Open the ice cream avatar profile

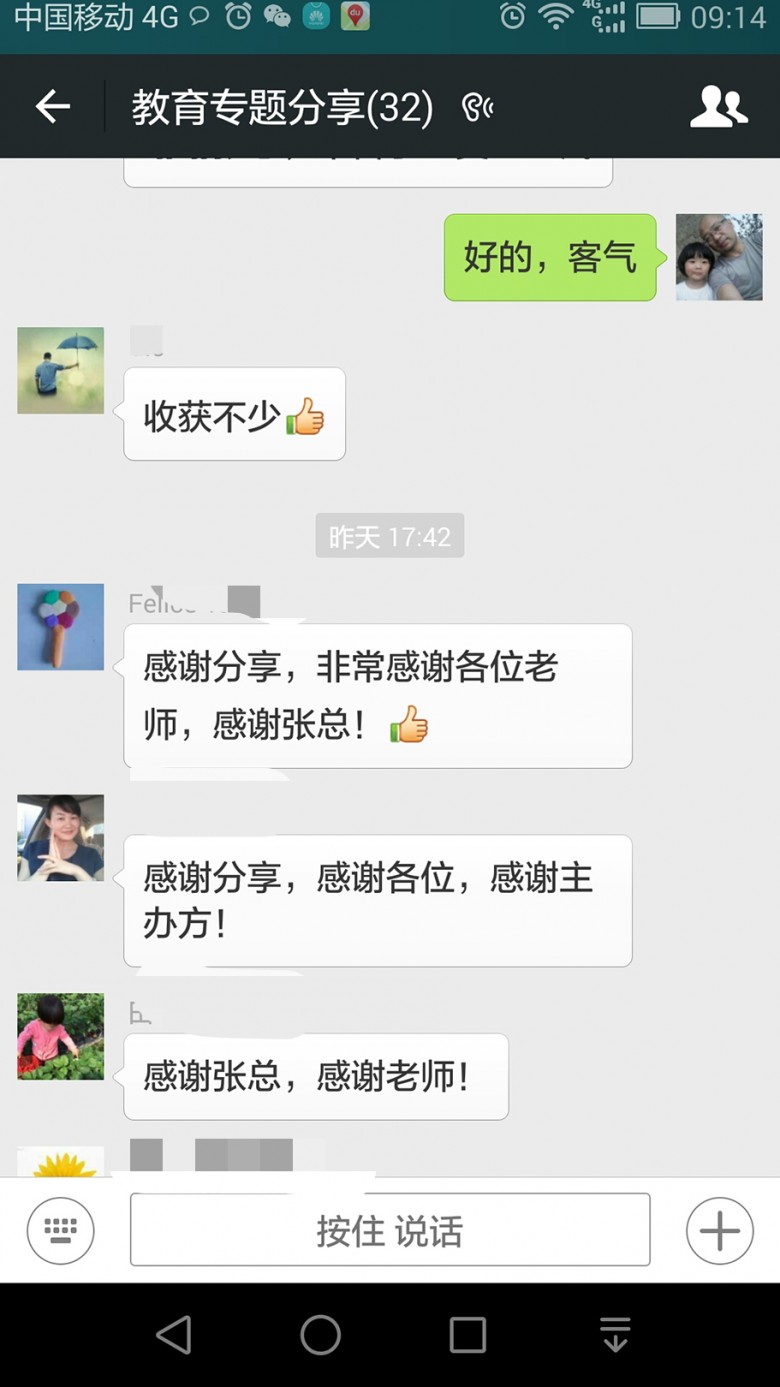coord(61,627)
